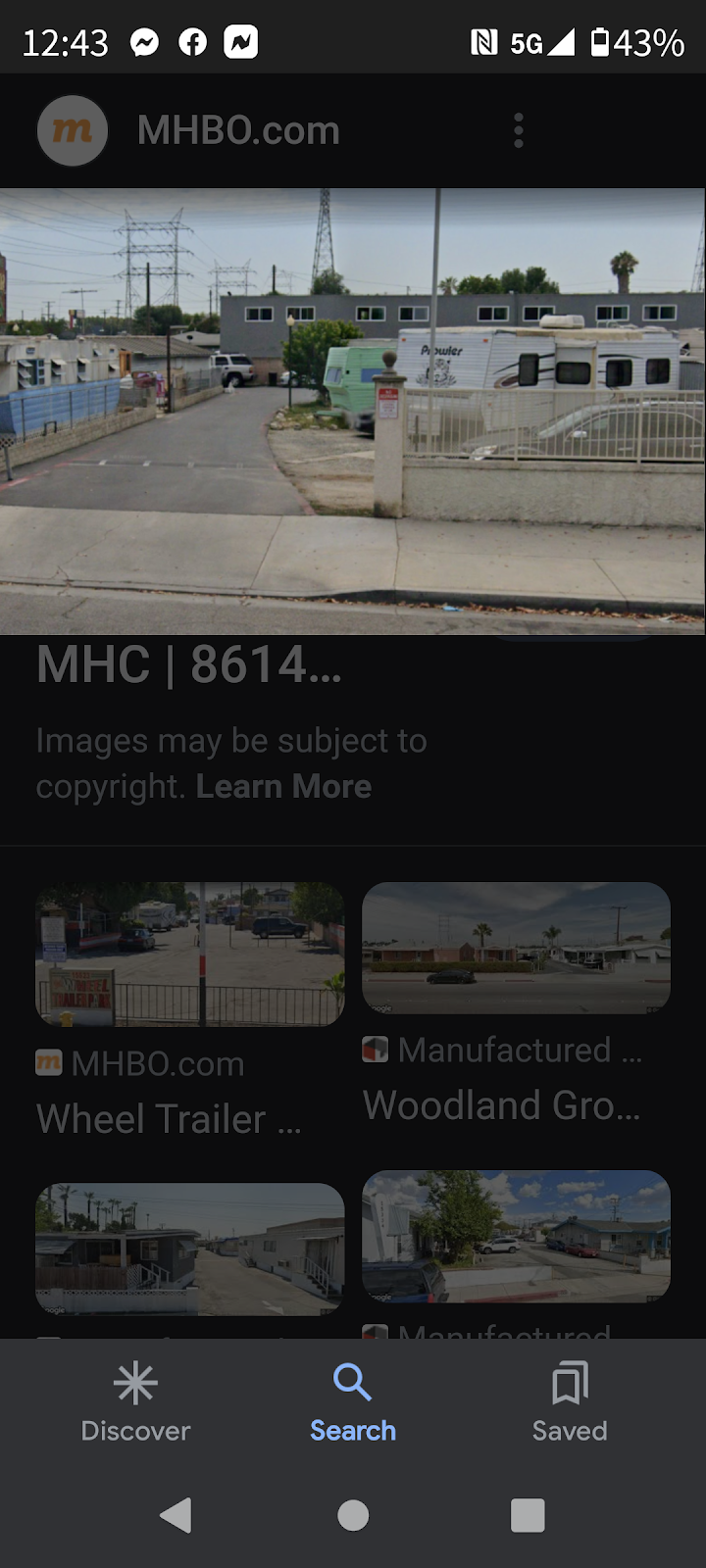The height and width of the screenshot is (1568, 706).
Task: View the main trailer park image
Action: (353, 411)
